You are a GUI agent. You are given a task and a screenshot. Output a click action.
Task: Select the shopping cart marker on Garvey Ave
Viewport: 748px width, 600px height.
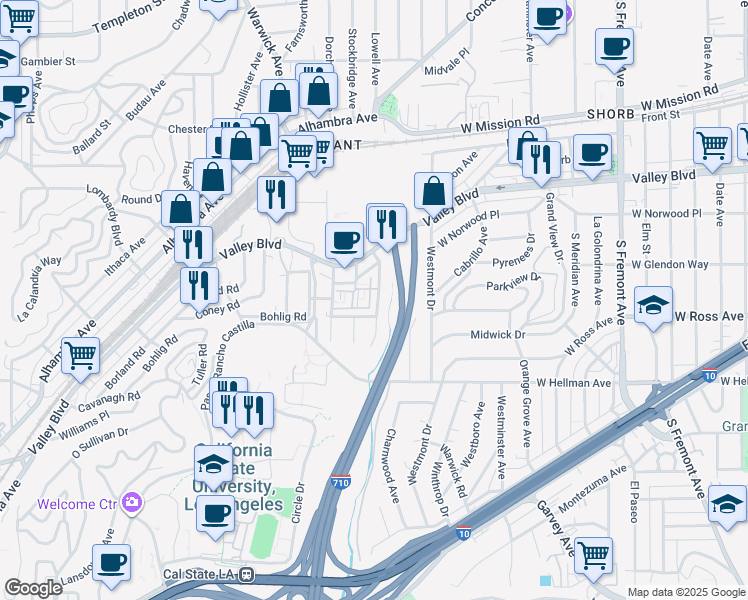pyautogui.click(x=594, y=555)
